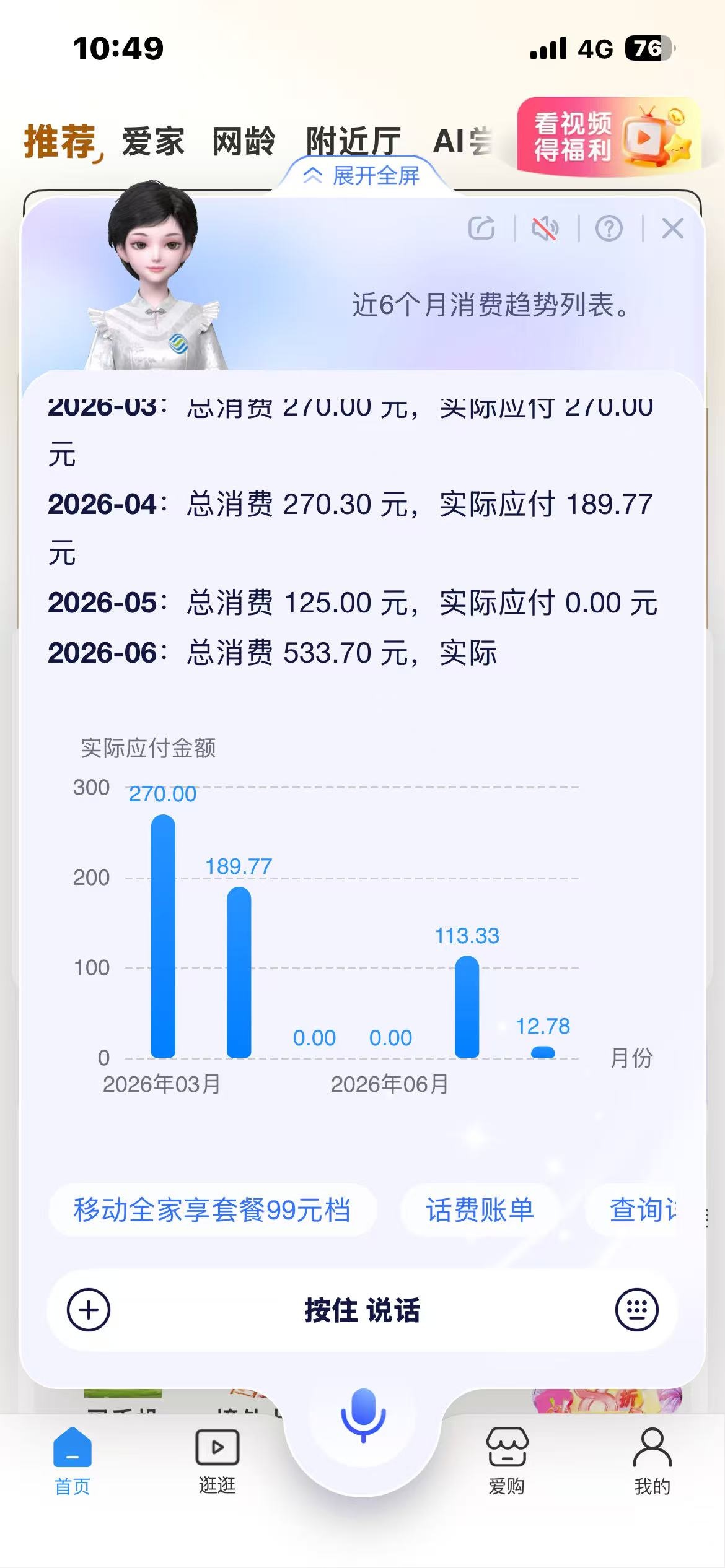
Task: Tap the plus icon for more options
Action: coord(89,1310)
